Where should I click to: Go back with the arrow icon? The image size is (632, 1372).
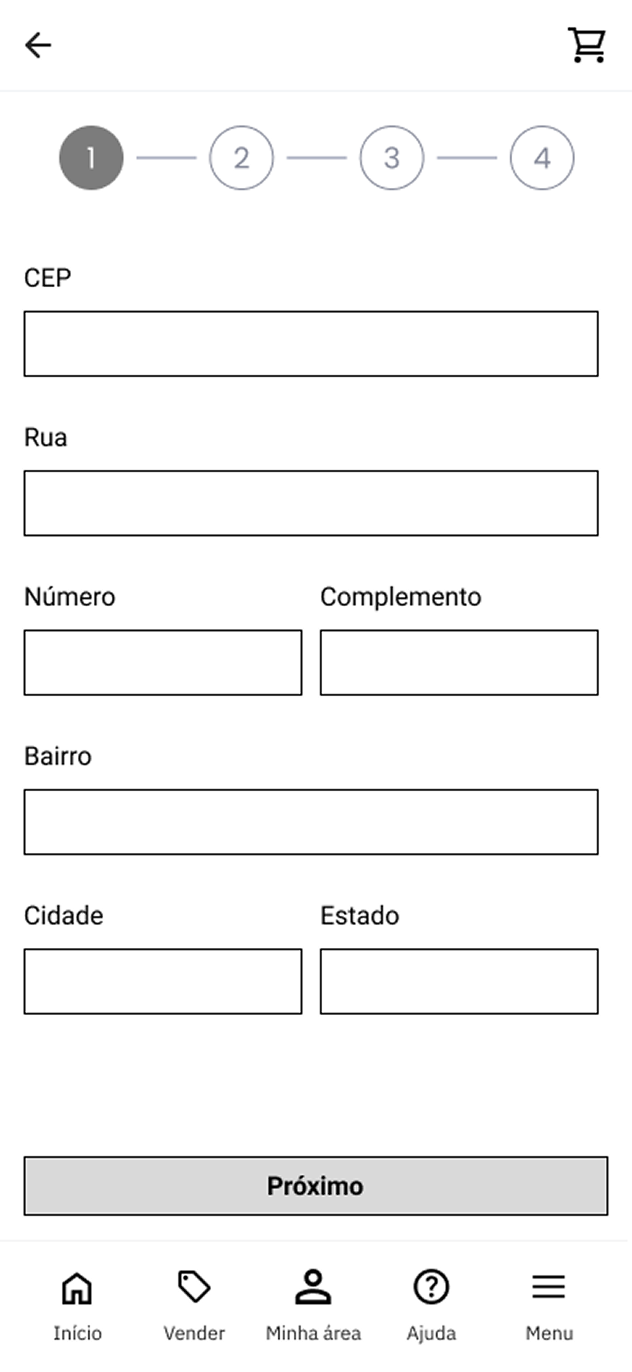pos(38,45)
